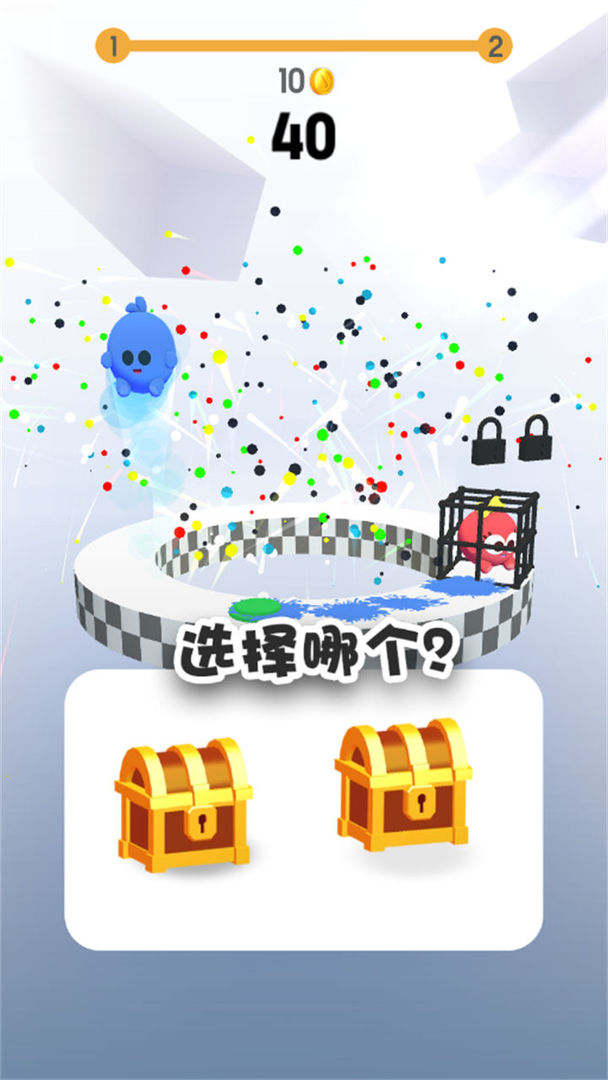Choose the right treasure chest
608x1080 pixels.
pyautogui.click(x=404, y=786)
